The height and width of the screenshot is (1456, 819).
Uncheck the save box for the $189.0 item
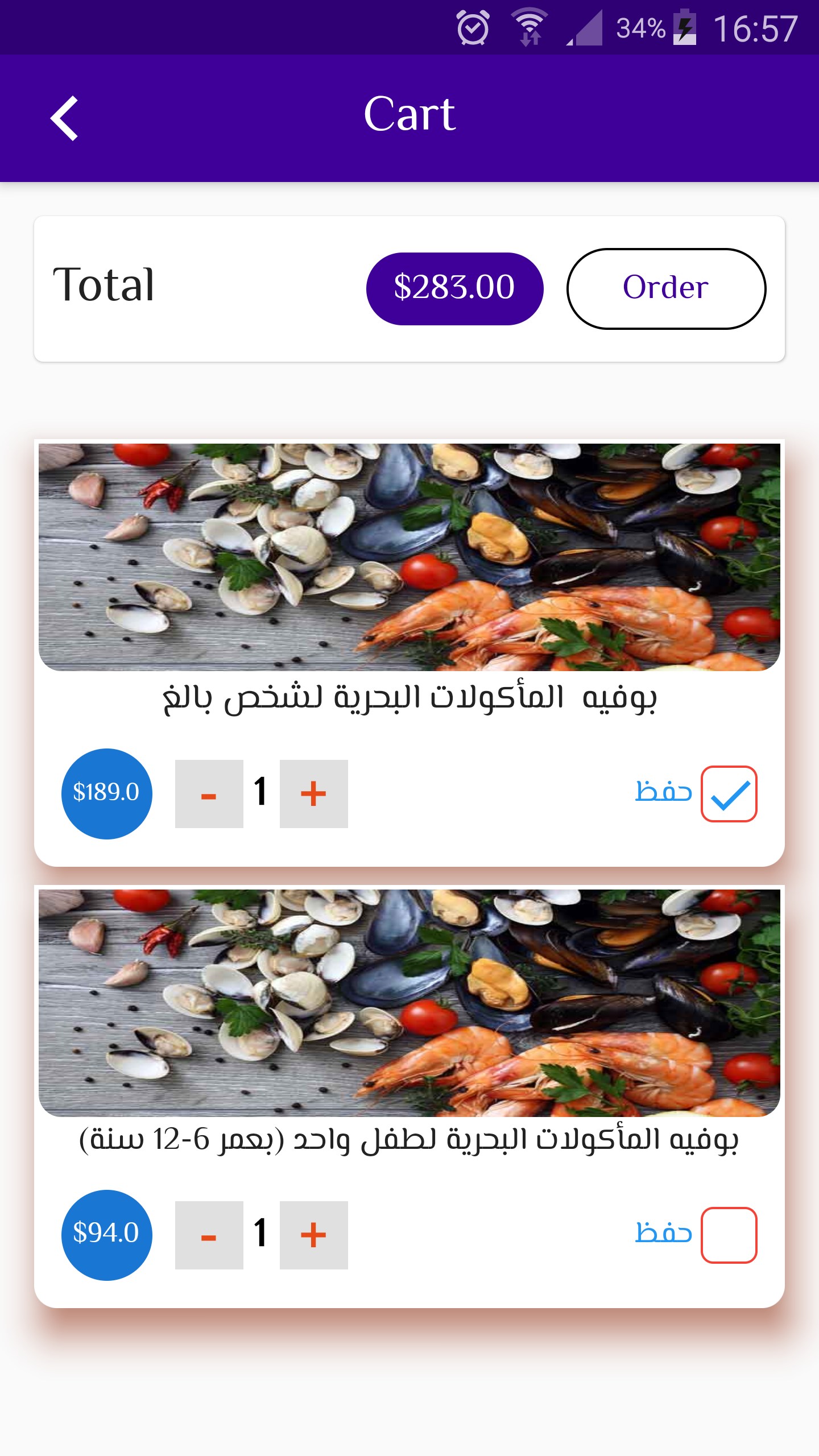(729, 793)
